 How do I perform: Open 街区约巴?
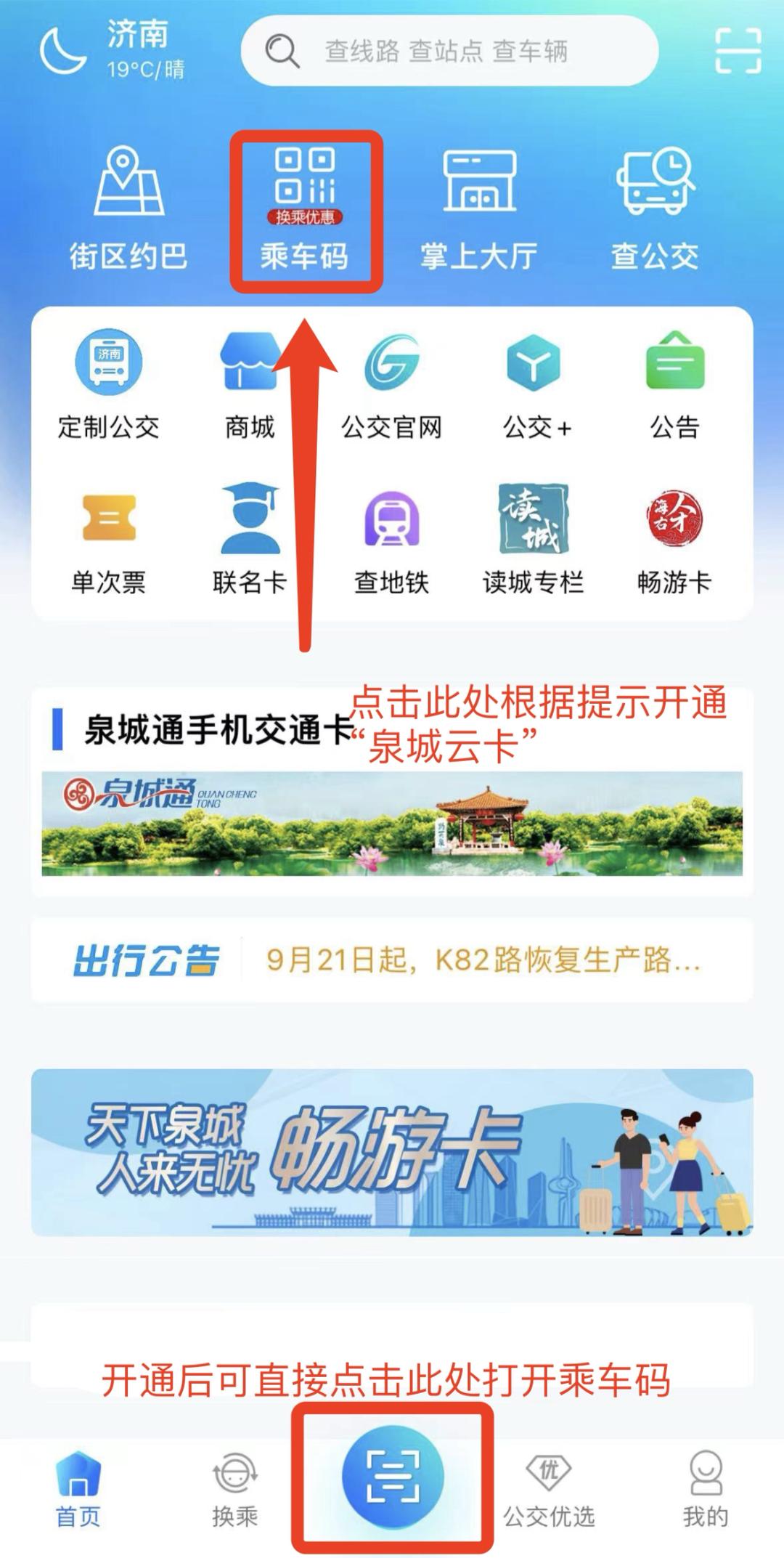coord(128,208)
